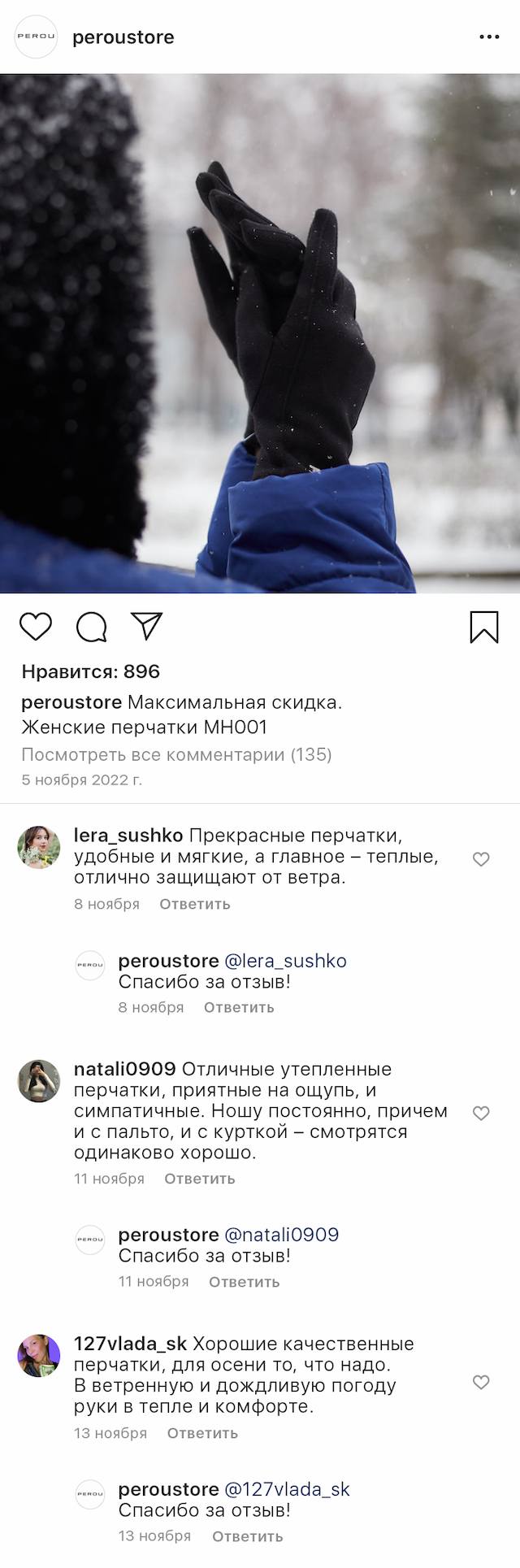Bookmark the gloves post
Screen dimensions: 520x1568
pyautogui.click(x=484, y=628)
